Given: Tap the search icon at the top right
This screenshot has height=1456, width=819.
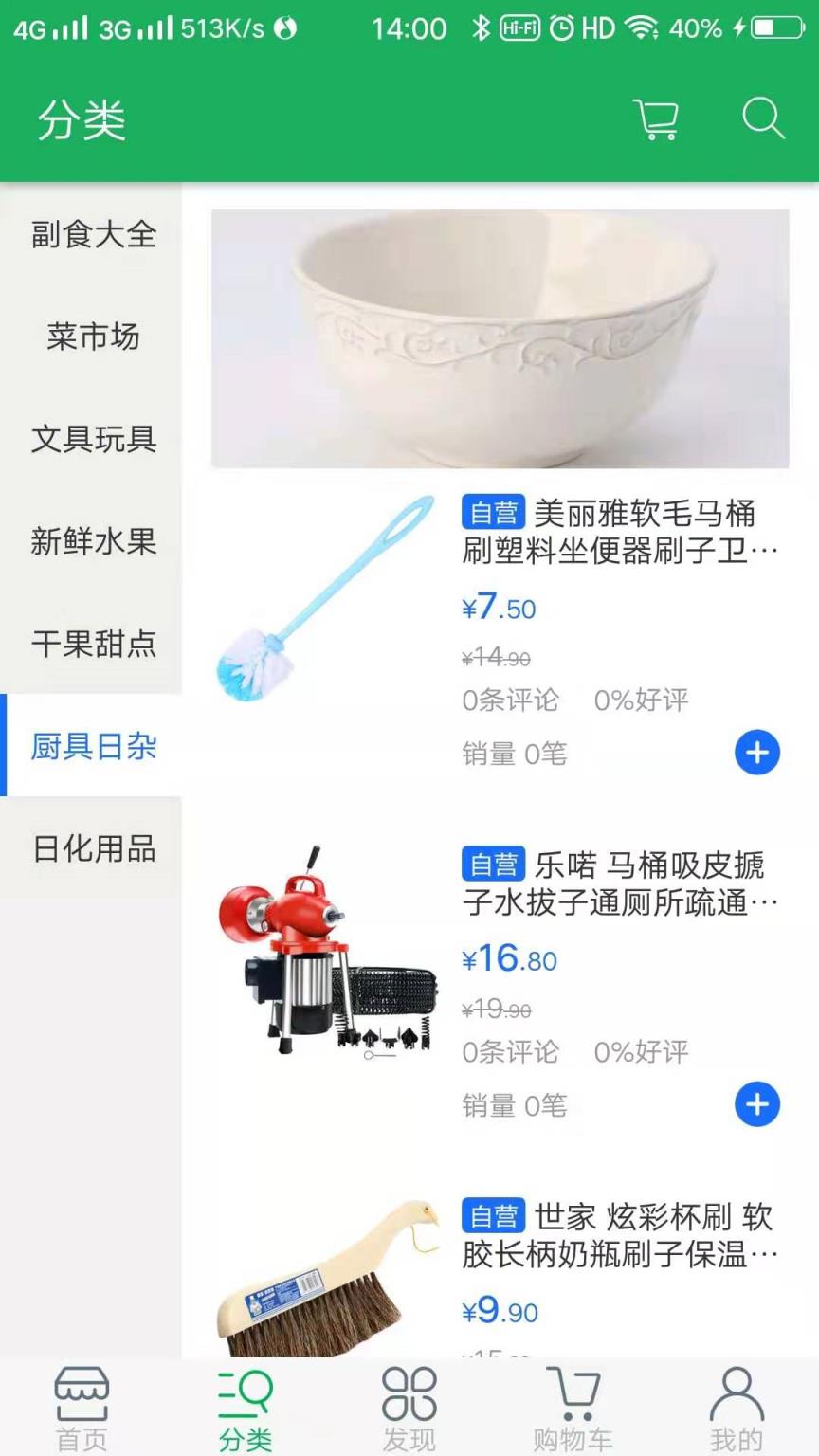Looking at the screenshot, I should (764, 118).
